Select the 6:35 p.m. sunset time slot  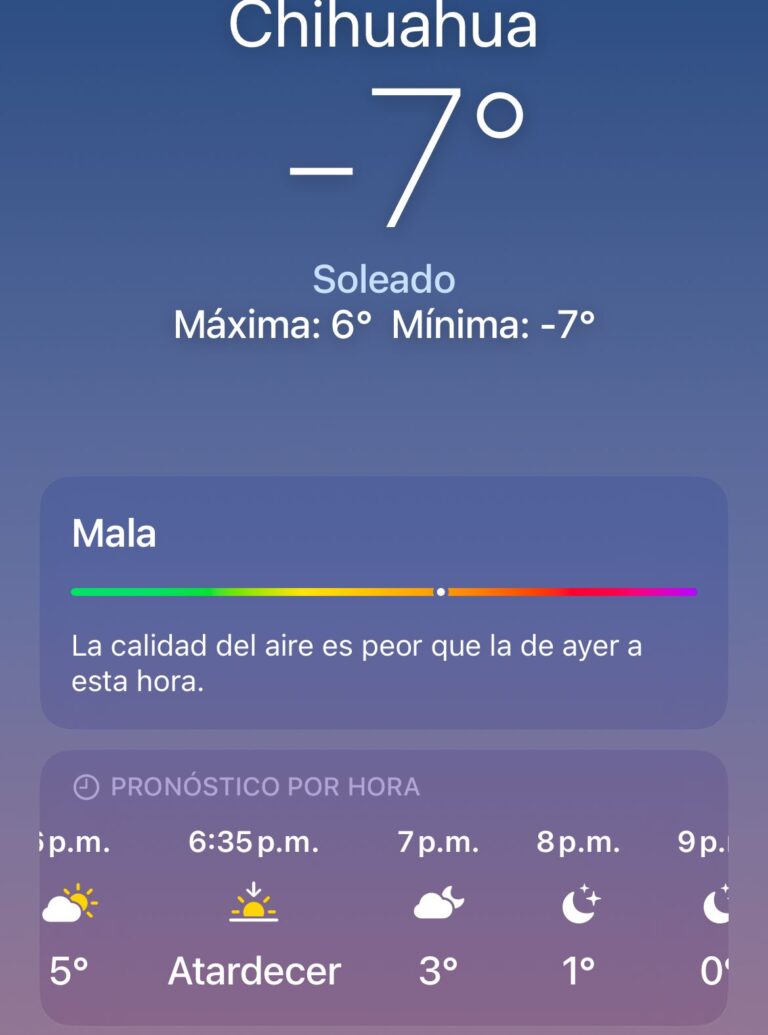click(x=253, y=840)
